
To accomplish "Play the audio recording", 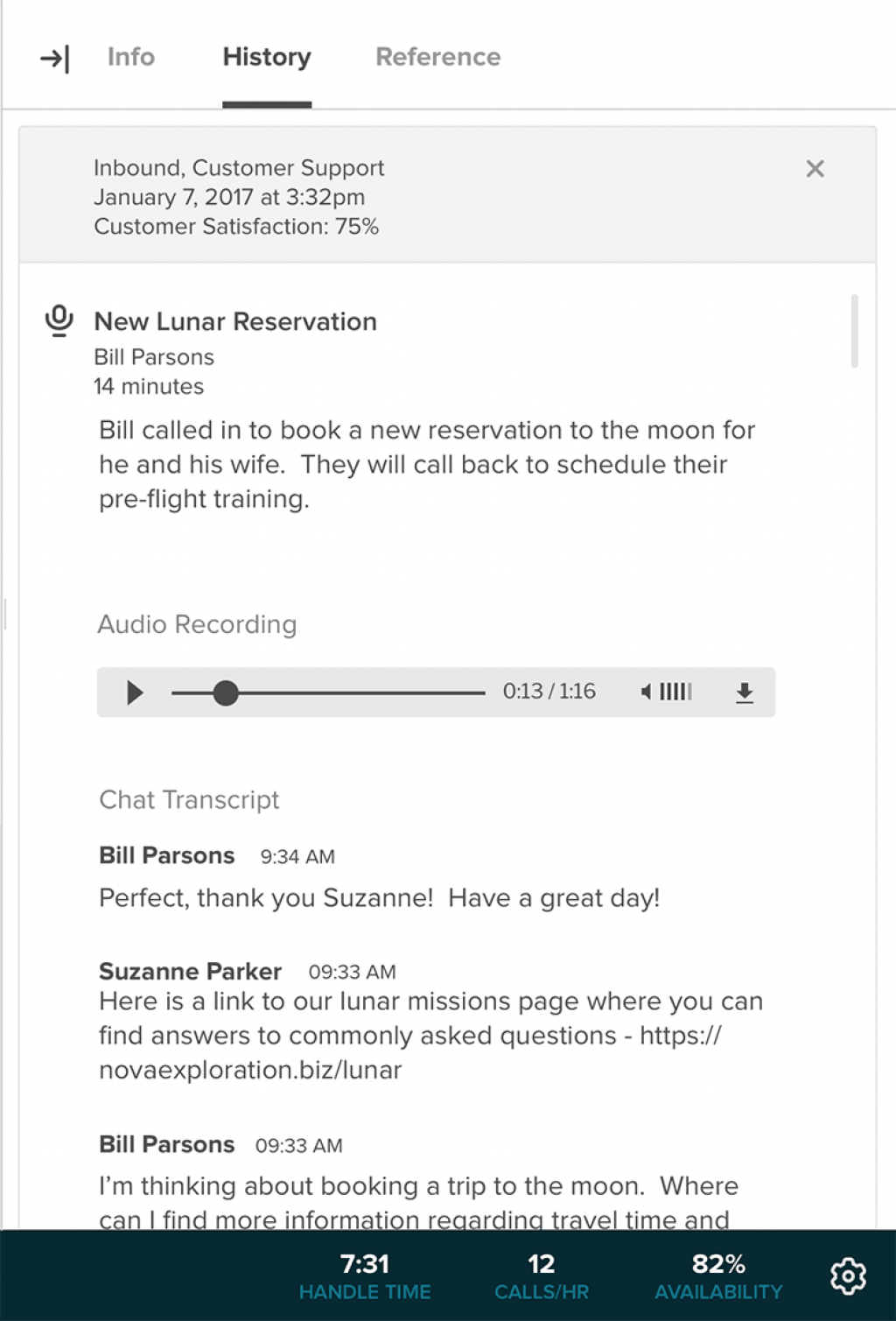I will point(134,692).
